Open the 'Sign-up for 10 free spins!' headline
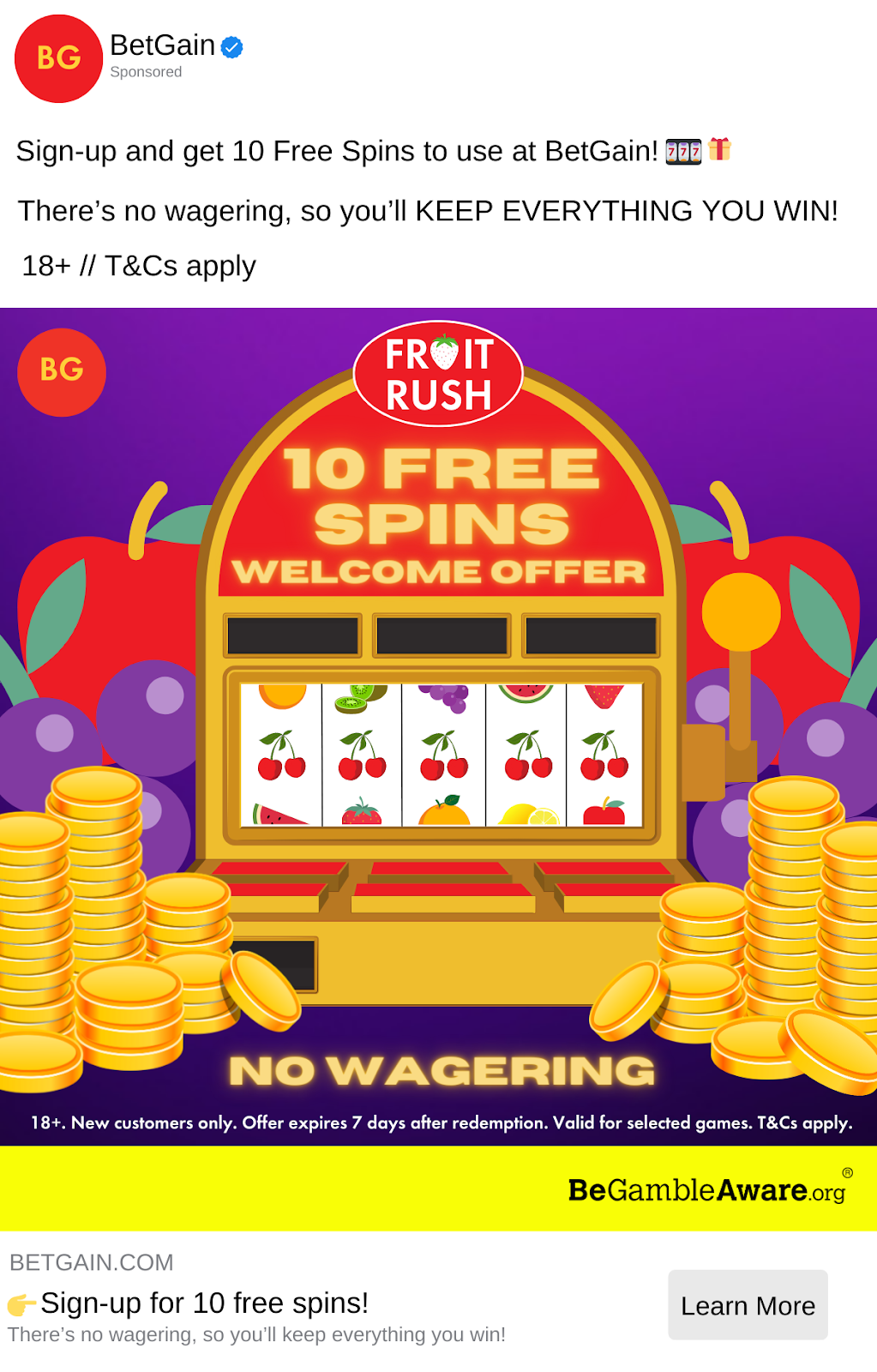The width and height of the screenshot is (877, 1372). pyautogui.click(x=204, y=1303)
